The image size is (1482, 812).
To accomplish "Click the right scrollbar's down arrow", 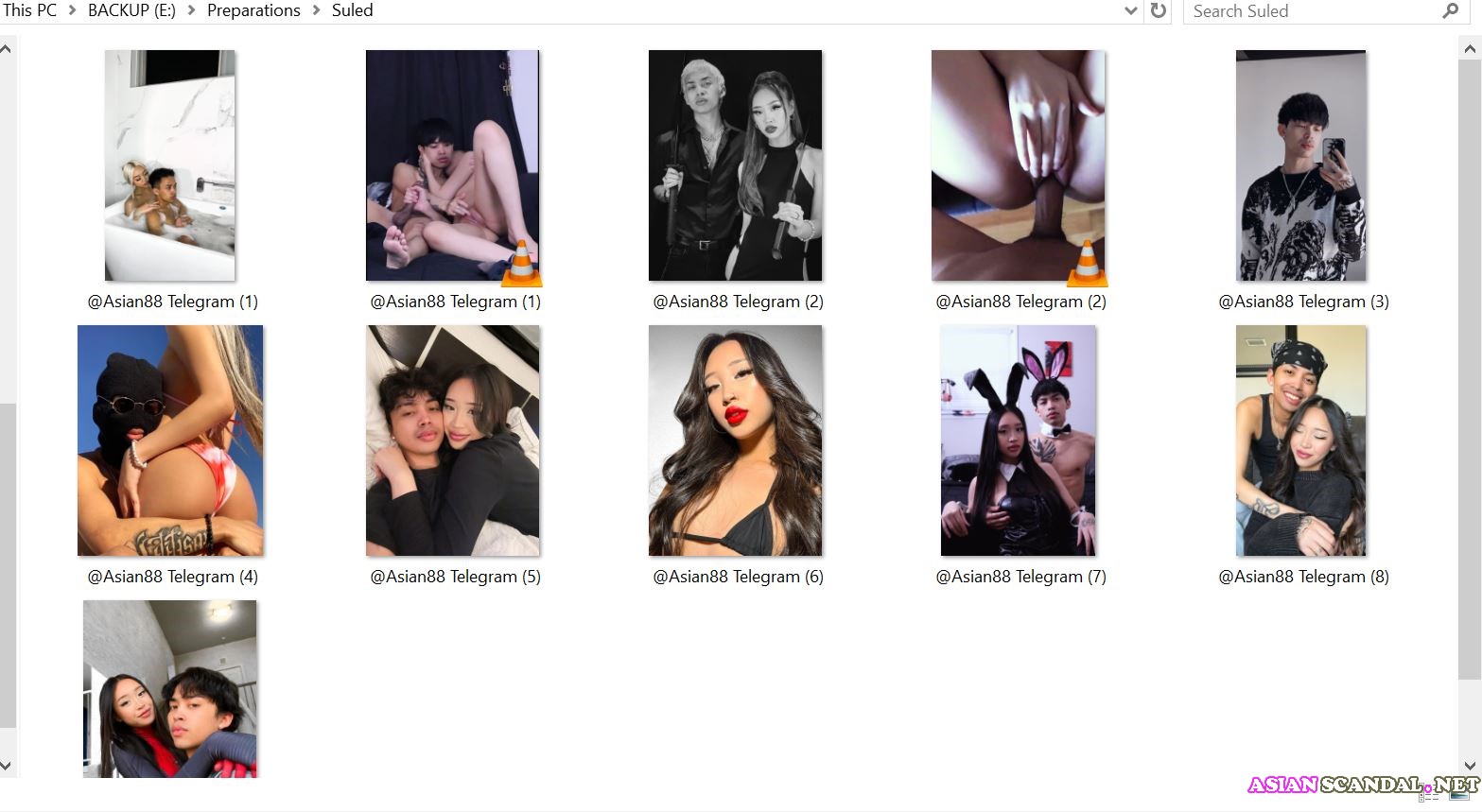I will pyautogui.click(x=1470, y=766).
